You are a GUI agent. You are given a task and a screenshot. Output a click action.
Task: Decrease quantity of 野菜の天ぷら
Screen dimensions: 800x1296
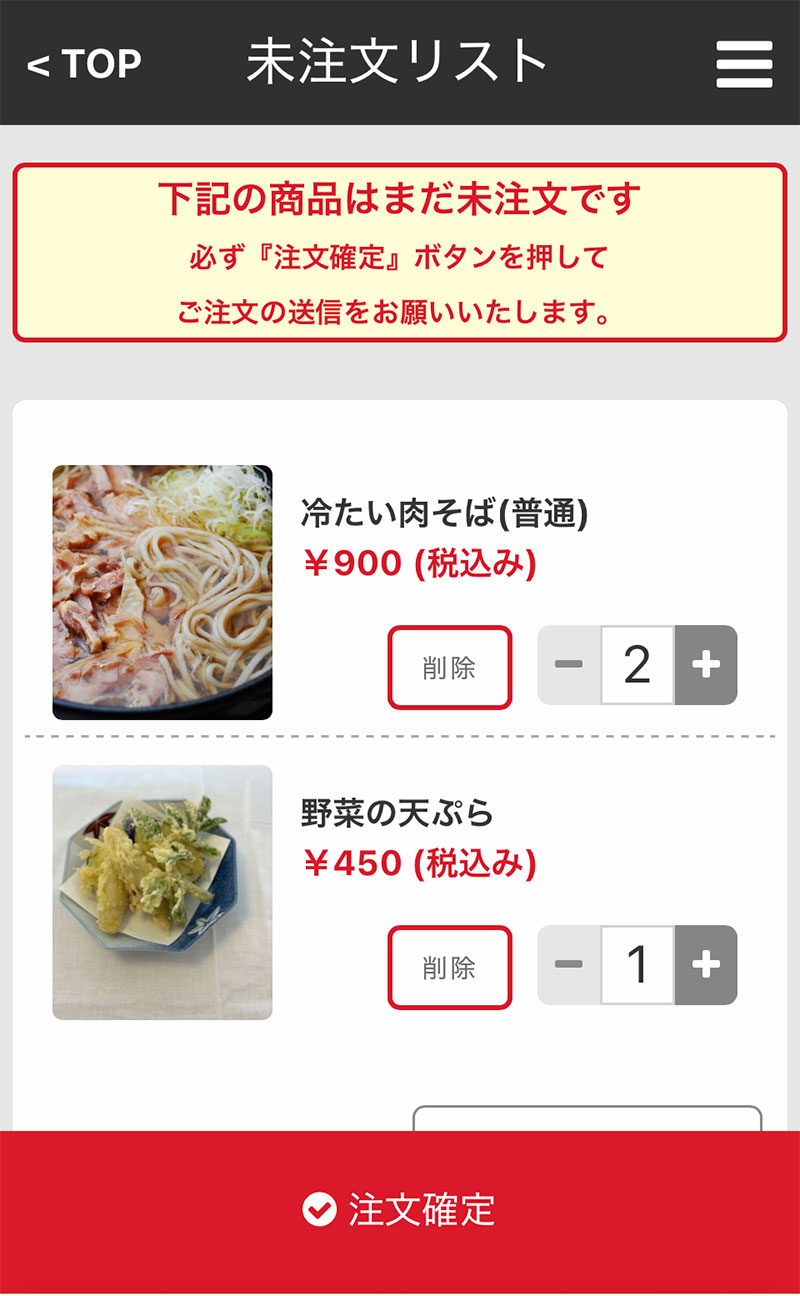click(x=569, y=965)
